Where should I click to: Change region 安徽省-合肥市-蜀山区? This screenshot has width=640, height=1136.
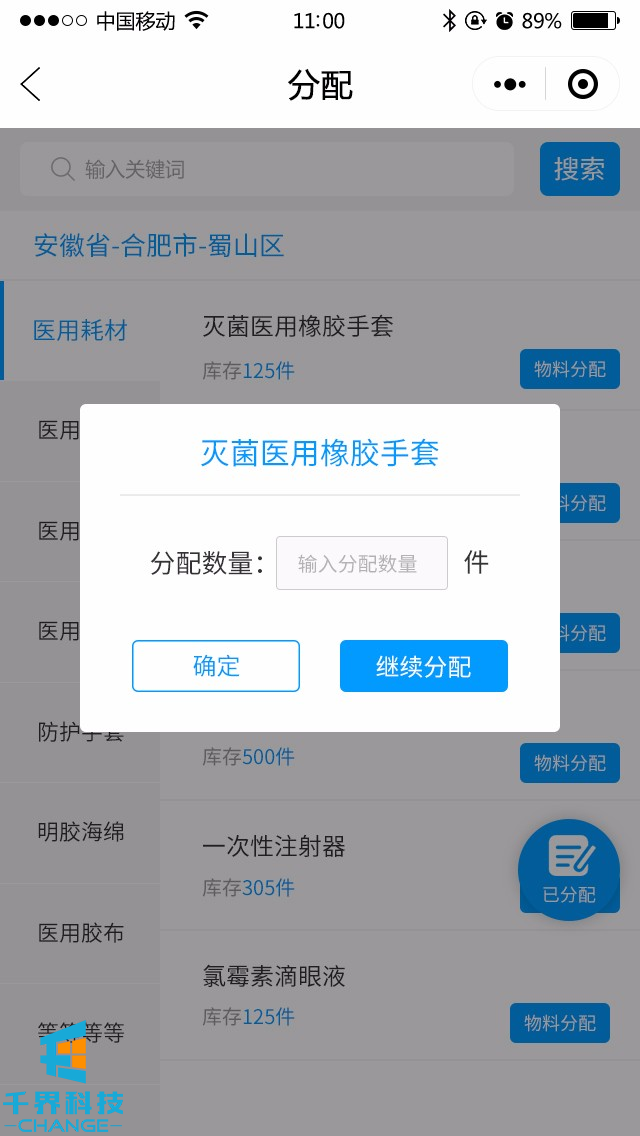159,245
